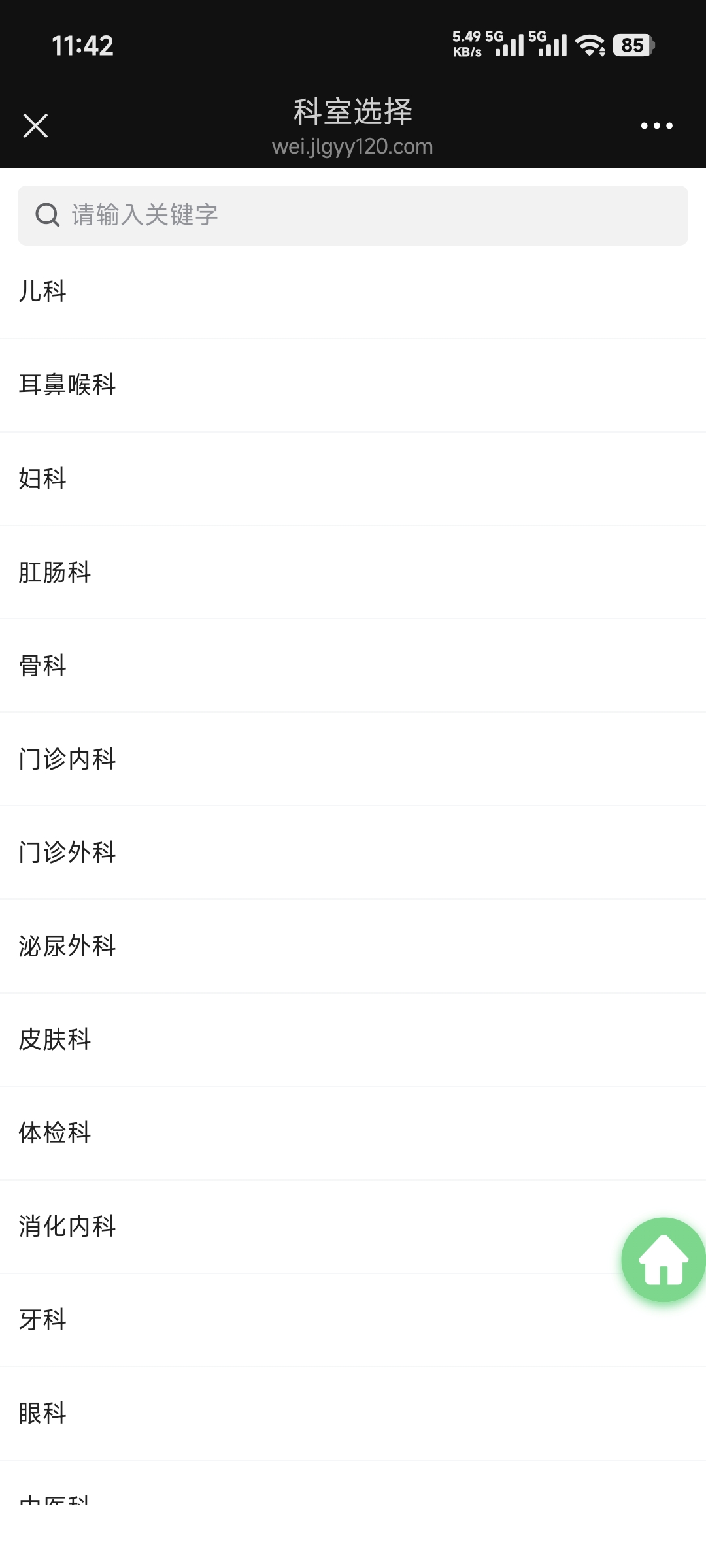Choose 门诊内科 department
The width and height of the screenshot is (706, 1568).
coord(68,759)
